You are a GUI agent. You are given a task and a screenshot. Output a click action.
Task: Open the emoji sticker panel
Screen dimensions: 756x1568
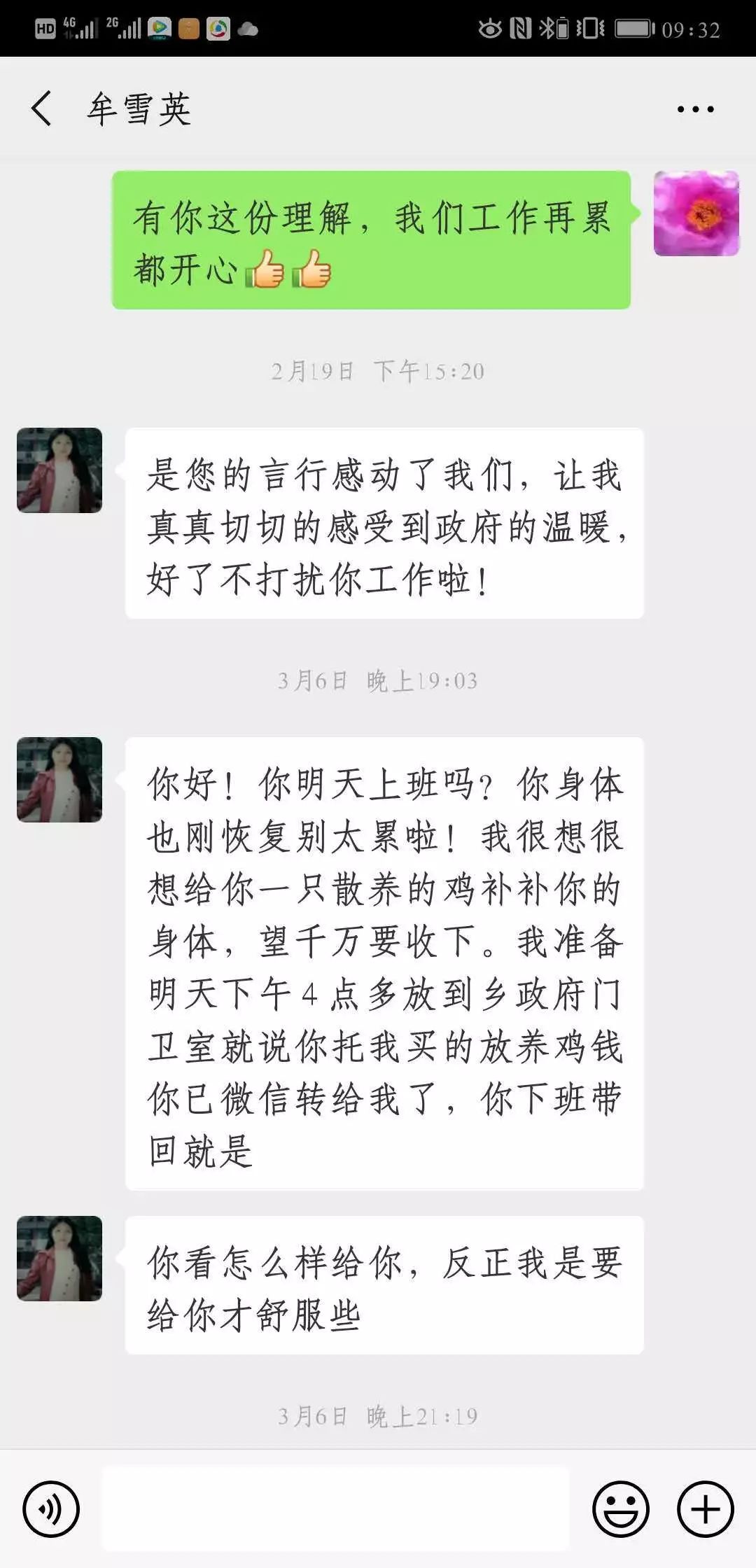(x=620, y=1510)
